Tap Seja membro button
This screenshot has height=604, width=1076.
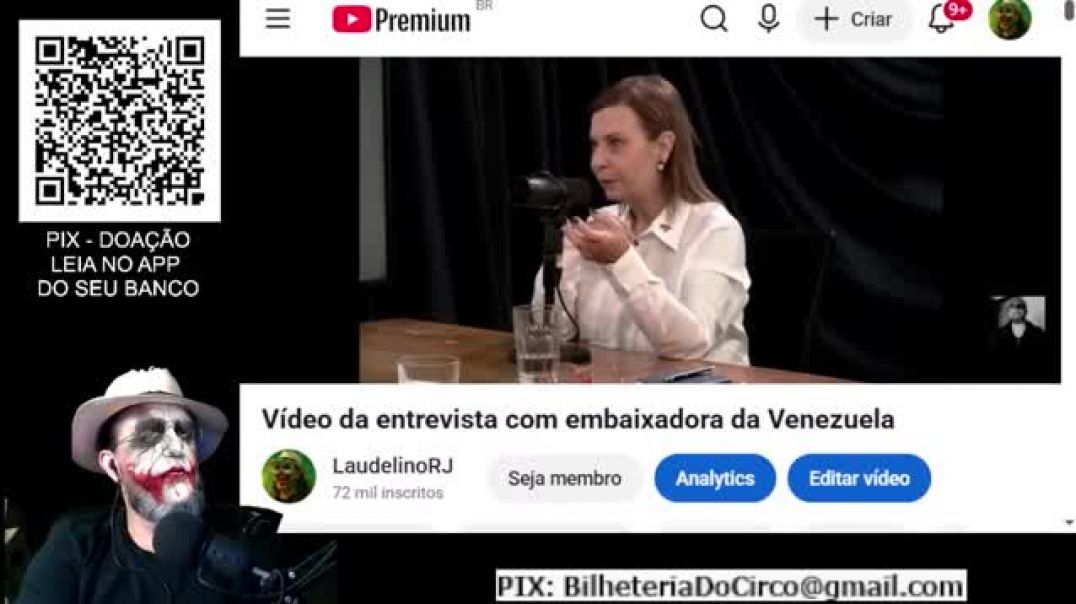pos(564,478)
